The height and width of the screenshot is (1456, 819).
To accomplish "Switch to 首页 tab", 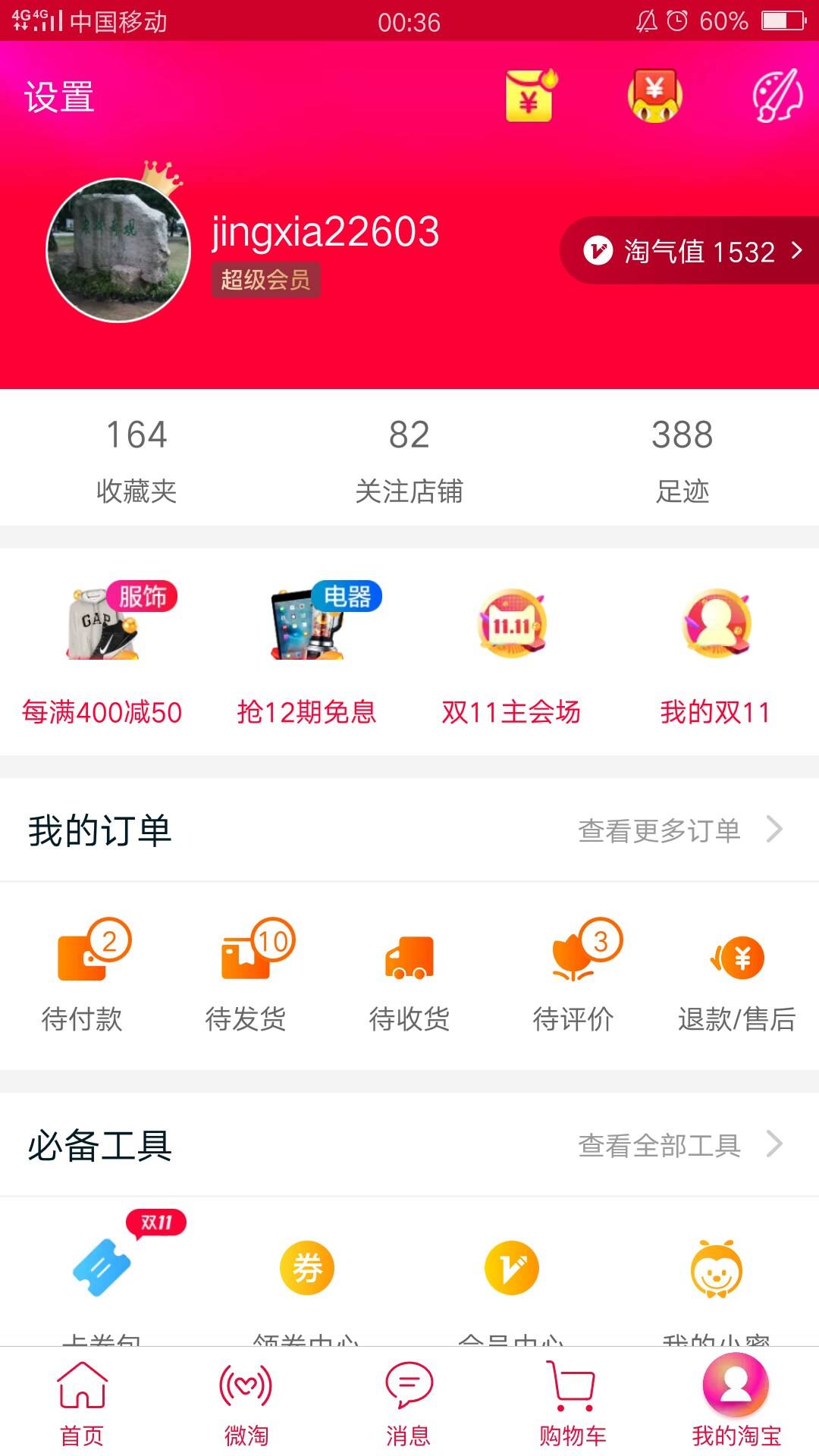I will [82, 1403].
